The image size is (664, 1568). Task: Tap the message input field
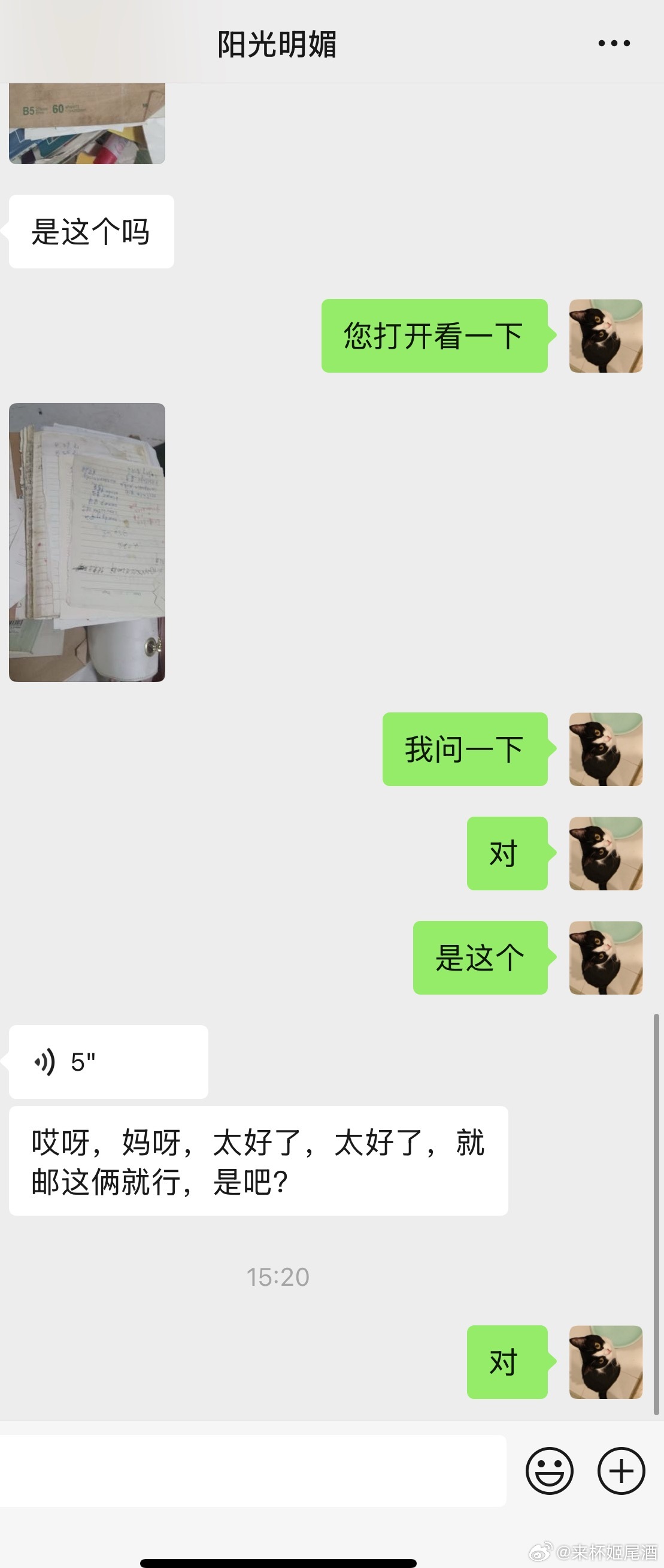(252, 1470)
